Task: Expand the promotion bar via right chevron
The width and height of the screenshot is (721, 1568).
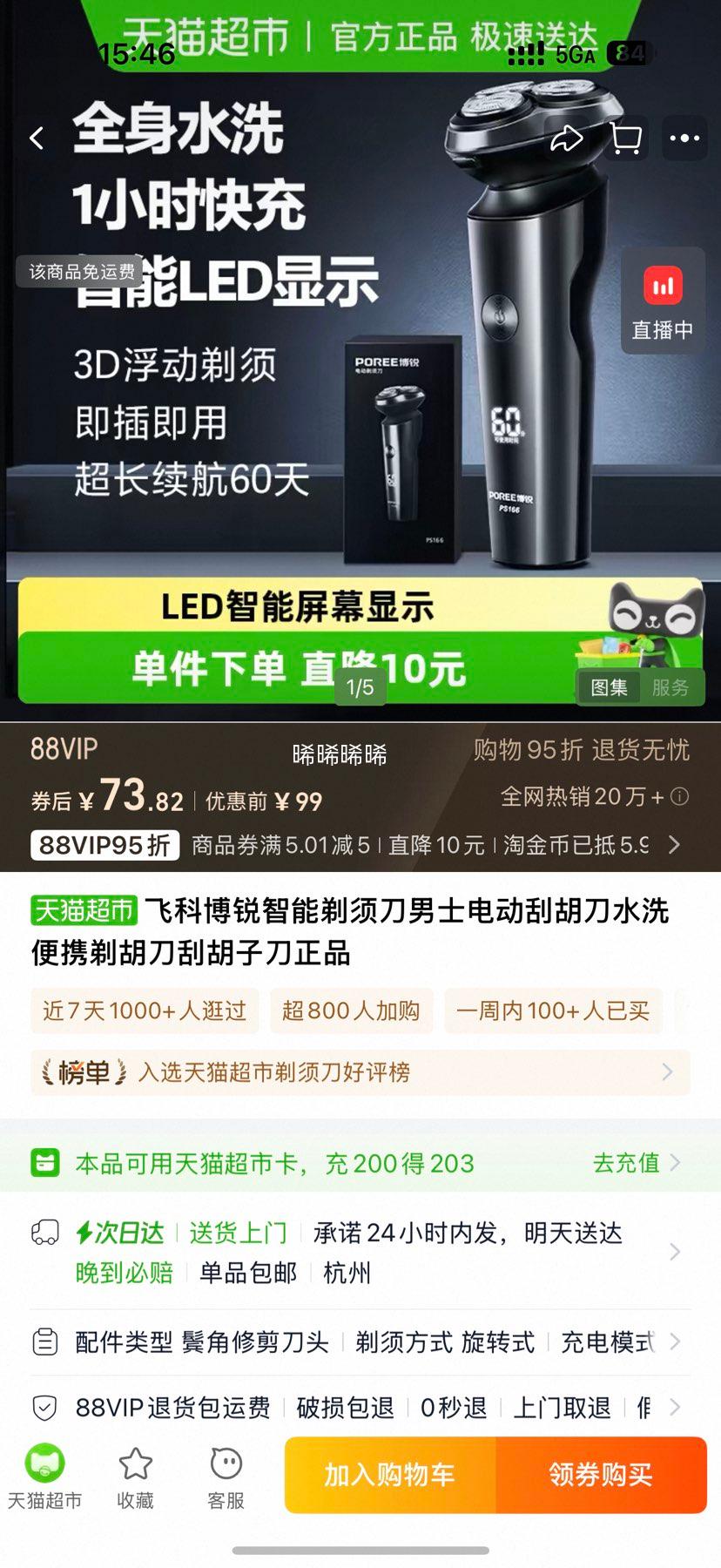Action: [673, 844]
